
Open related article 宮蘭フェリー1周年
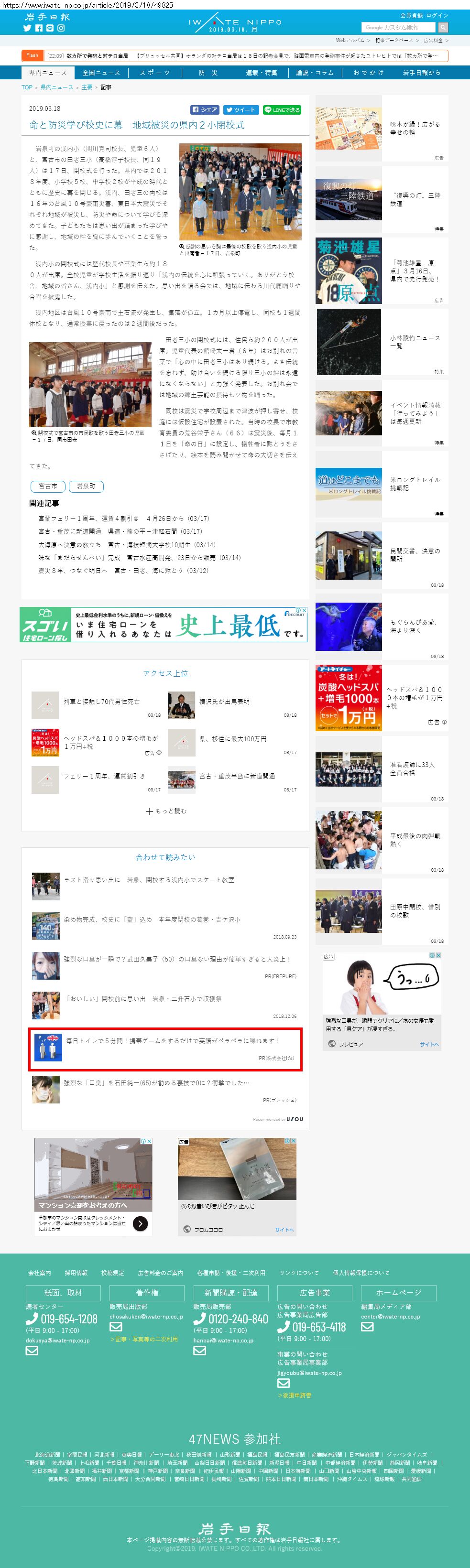coord(123,519)
